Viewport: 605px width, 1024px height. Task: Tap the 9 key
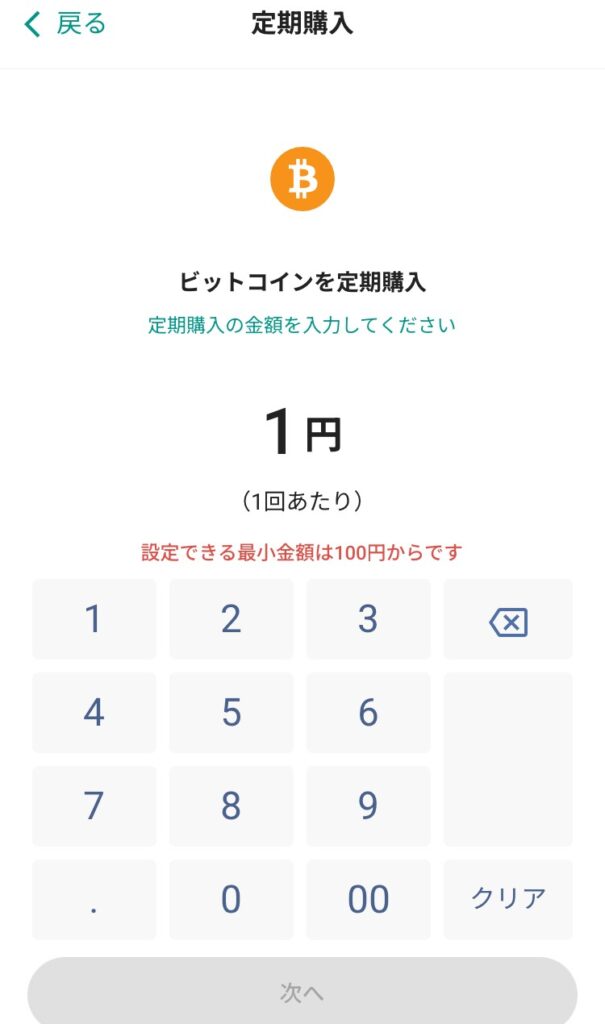point(368,806)
